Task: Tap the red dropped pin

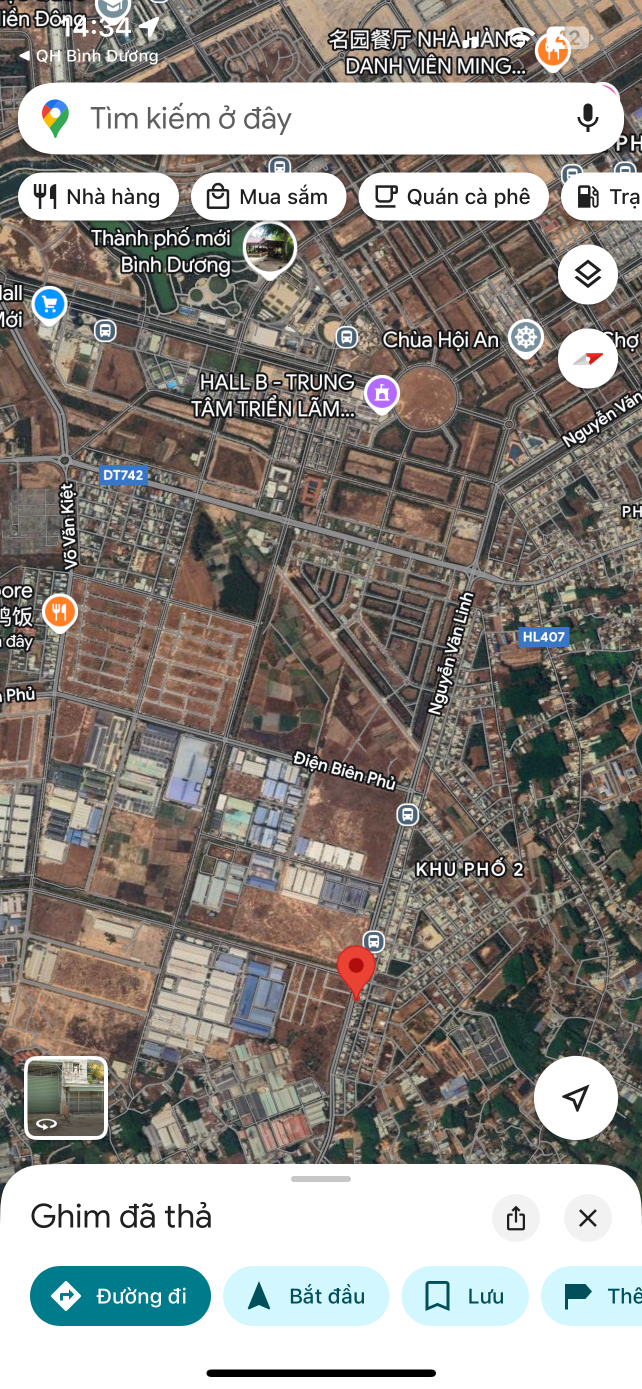Action: (355, 970)
